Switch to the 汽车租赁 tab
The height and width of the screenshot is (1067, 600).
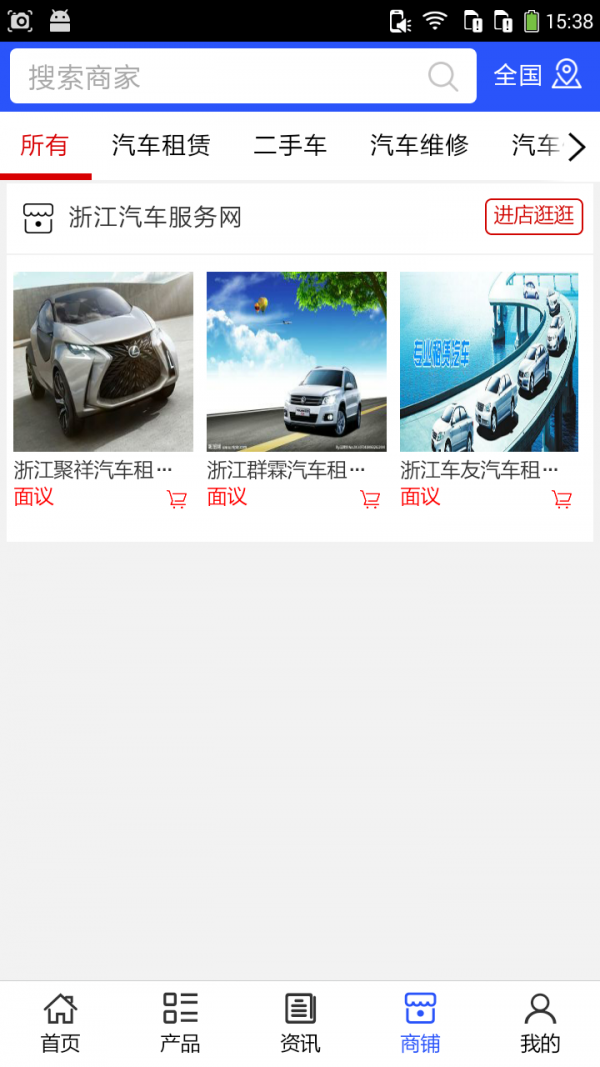(161, 146)
